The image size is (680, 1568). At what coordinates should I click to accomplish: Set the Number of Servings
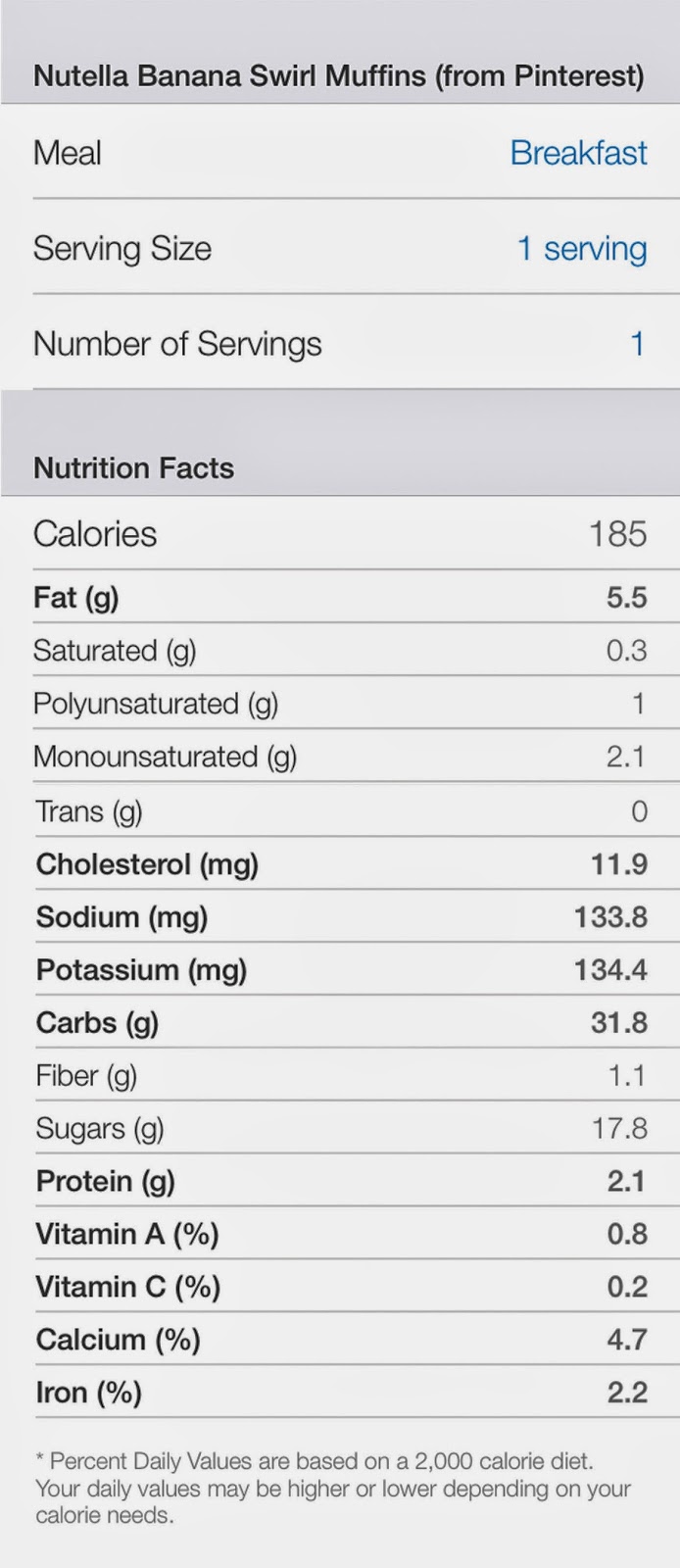point(636,344)
